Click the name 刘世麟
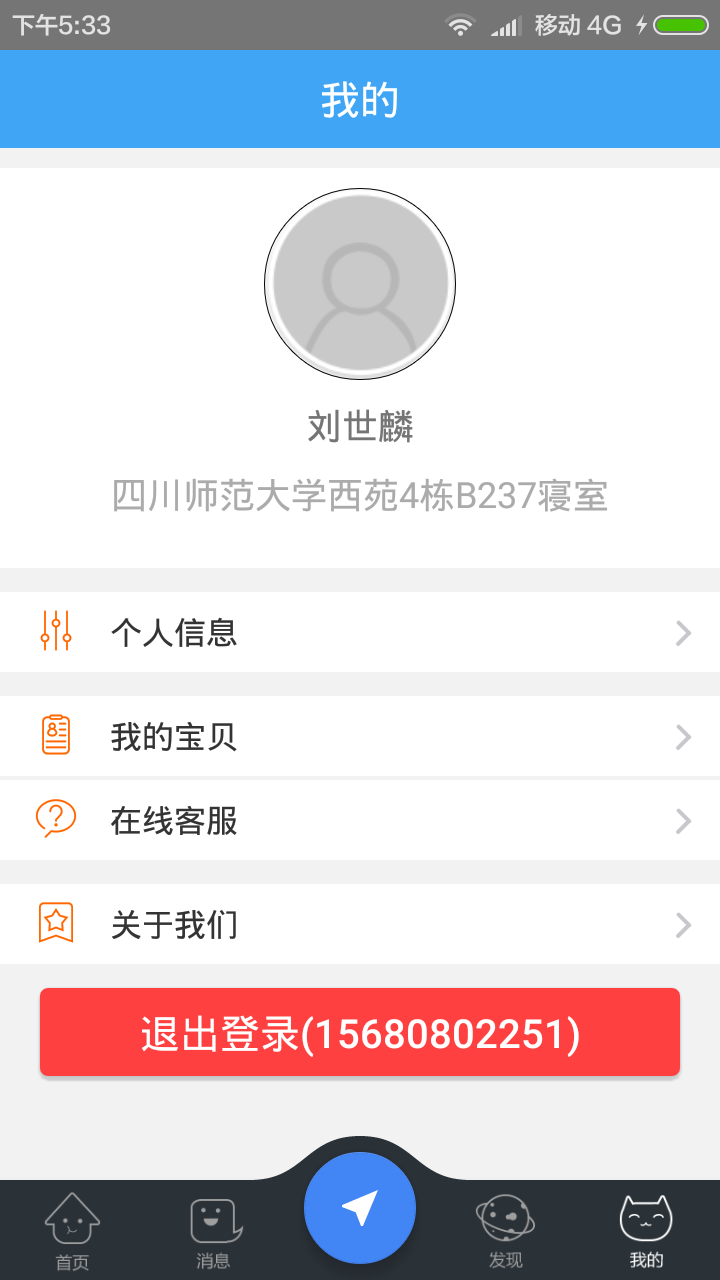 (360, 427)
